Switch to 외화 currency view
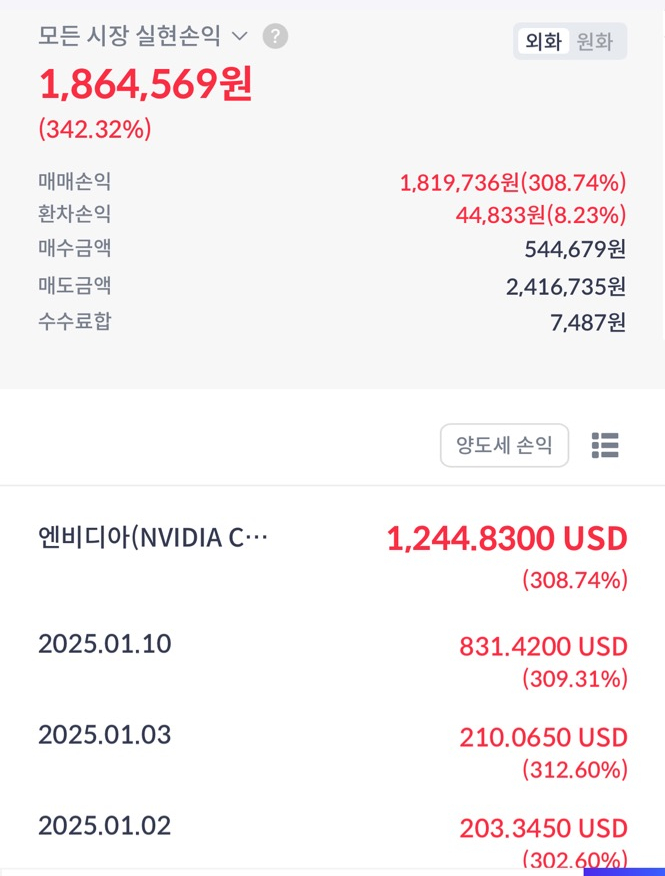Image resolution: width=665 pixels, height=876 pixels. [x=543, y=42]
